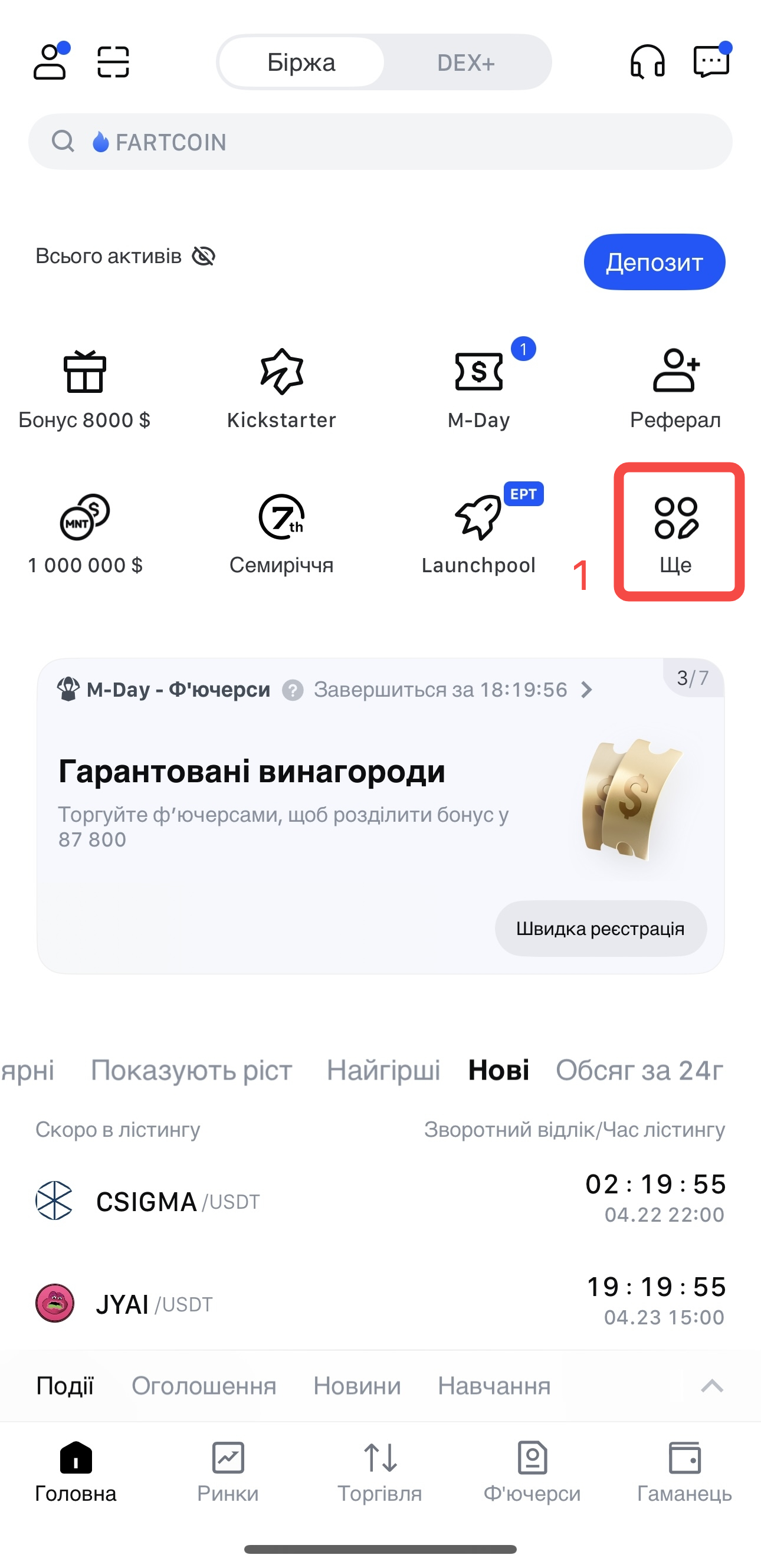
Task: Select the Найгірші tab
Action: click(x=383, y=1070)
